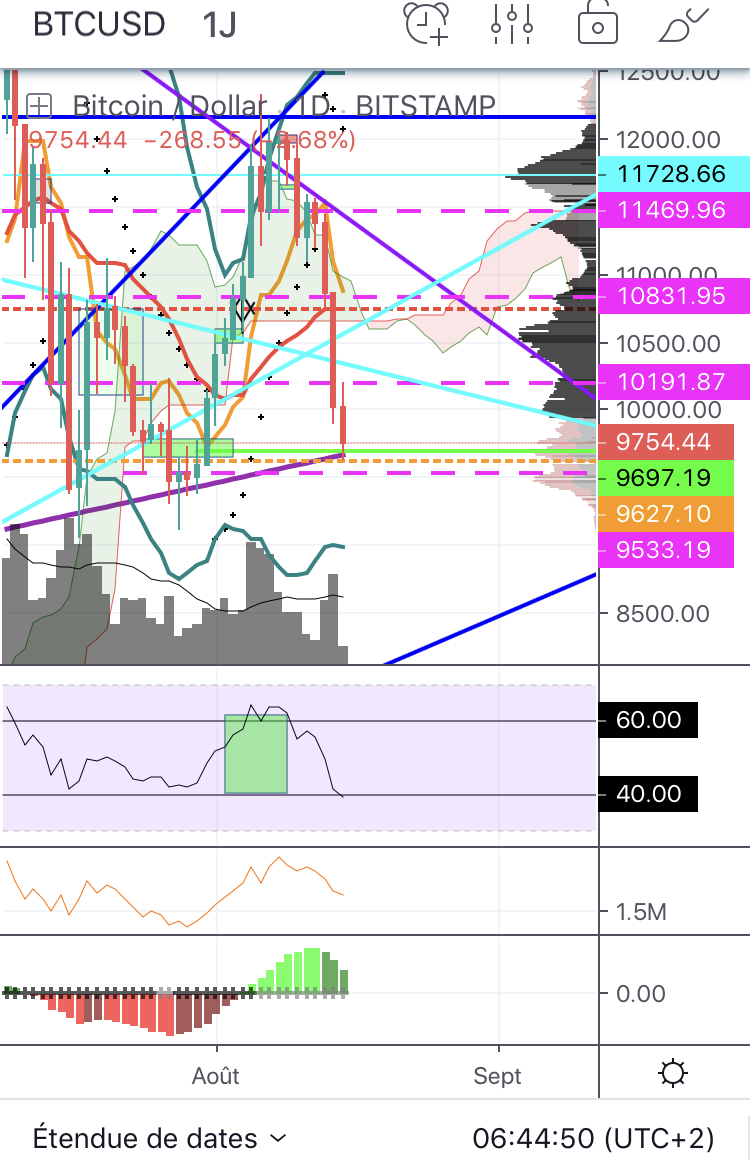
Task: Open the BTCUSD symbol search
Action: coord(99,24)
